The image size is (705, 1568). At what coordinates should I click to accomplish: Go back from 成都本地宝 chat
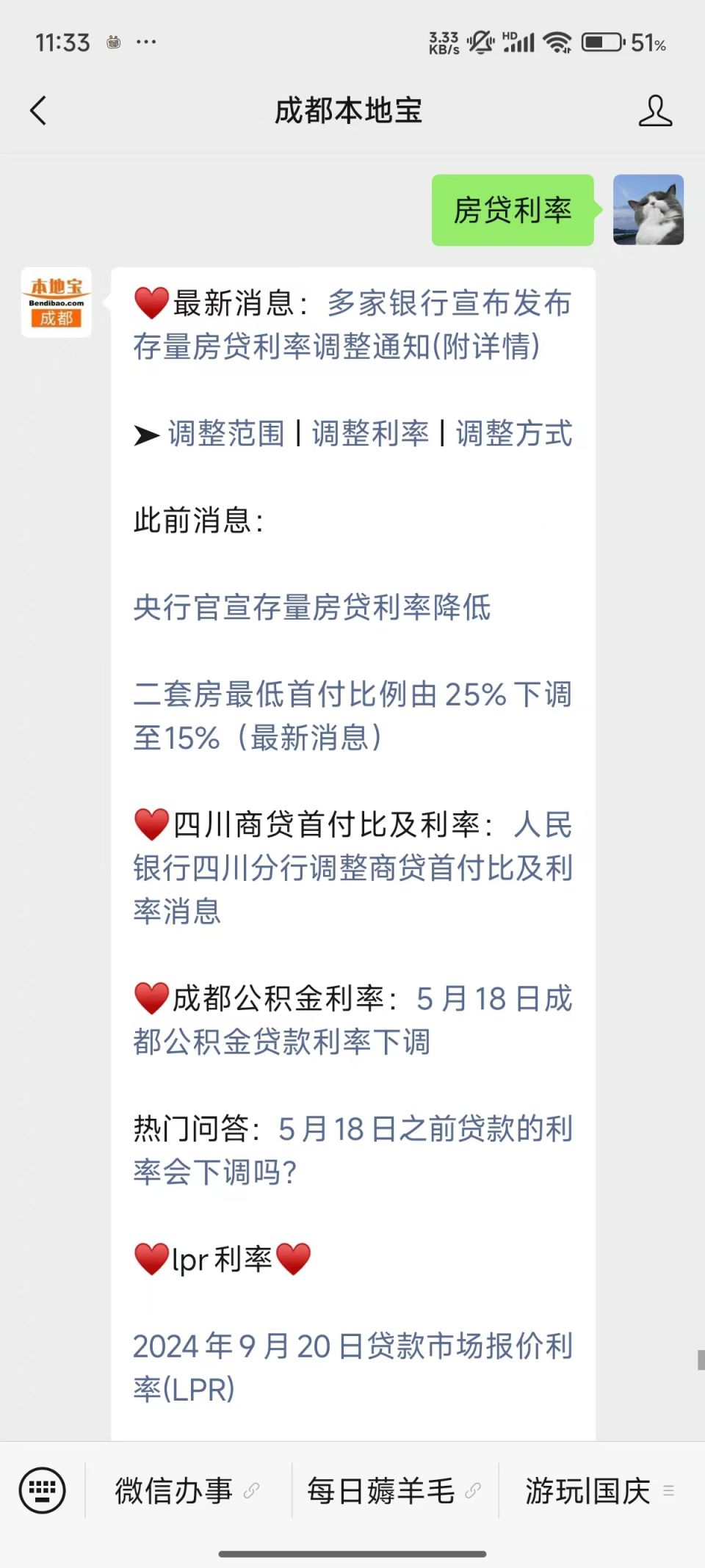[38, 111]
